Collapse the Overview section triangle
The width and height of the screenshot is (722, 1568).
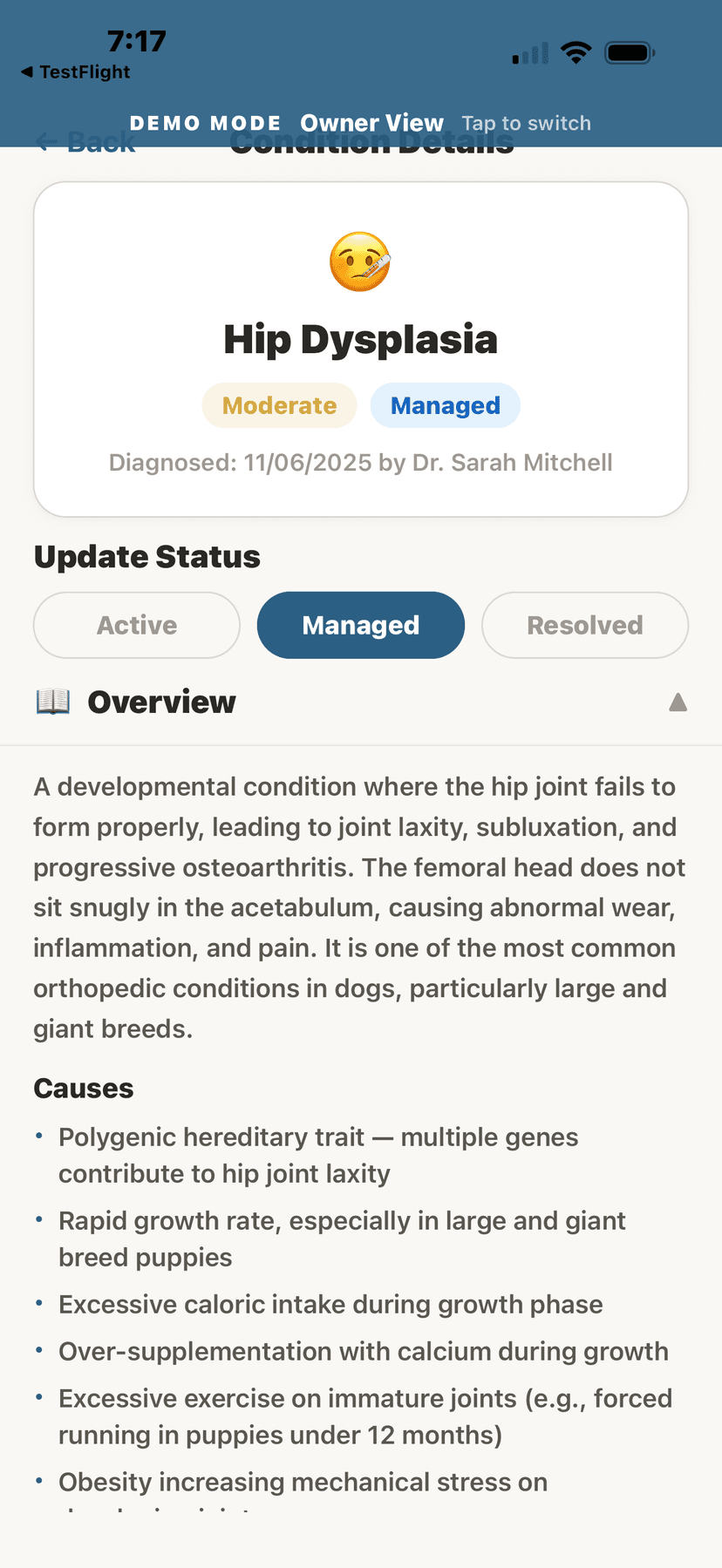pyautogui.click(x=678, y=702)
